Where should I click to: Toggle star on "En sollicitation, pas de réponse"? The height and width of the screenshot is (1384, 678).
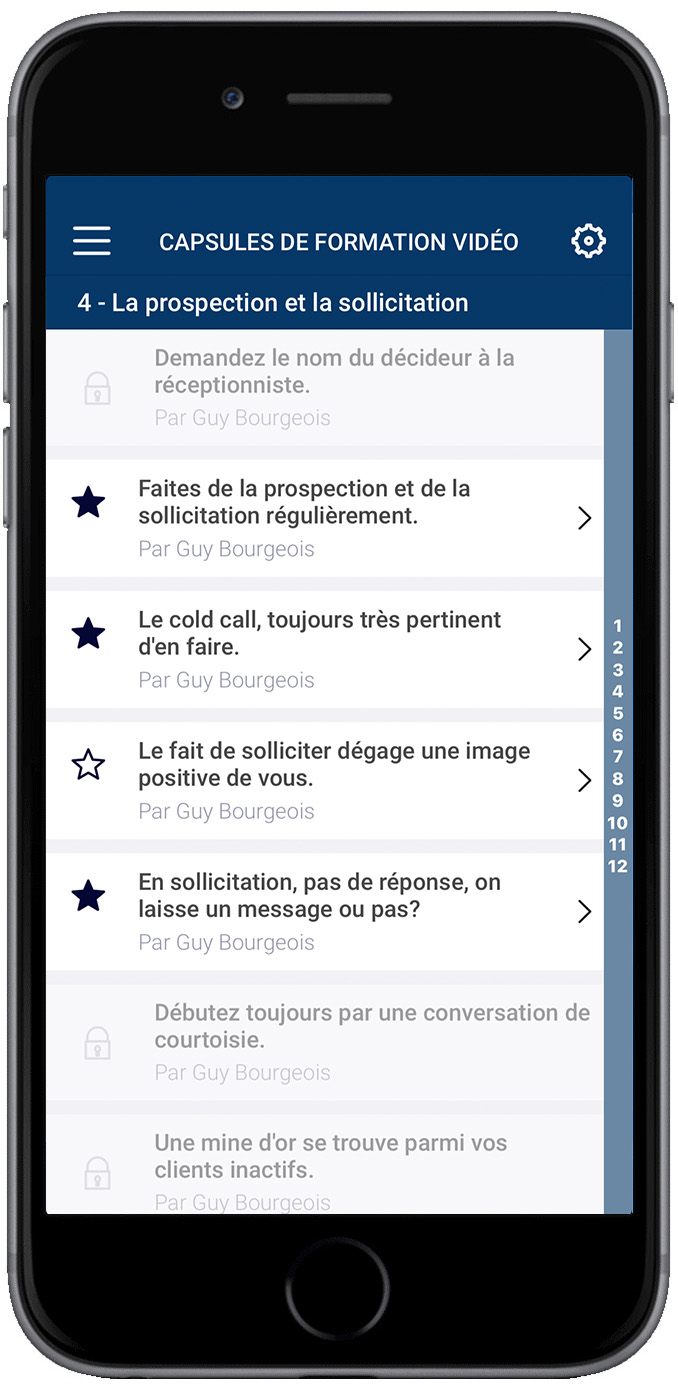[89, 897]
